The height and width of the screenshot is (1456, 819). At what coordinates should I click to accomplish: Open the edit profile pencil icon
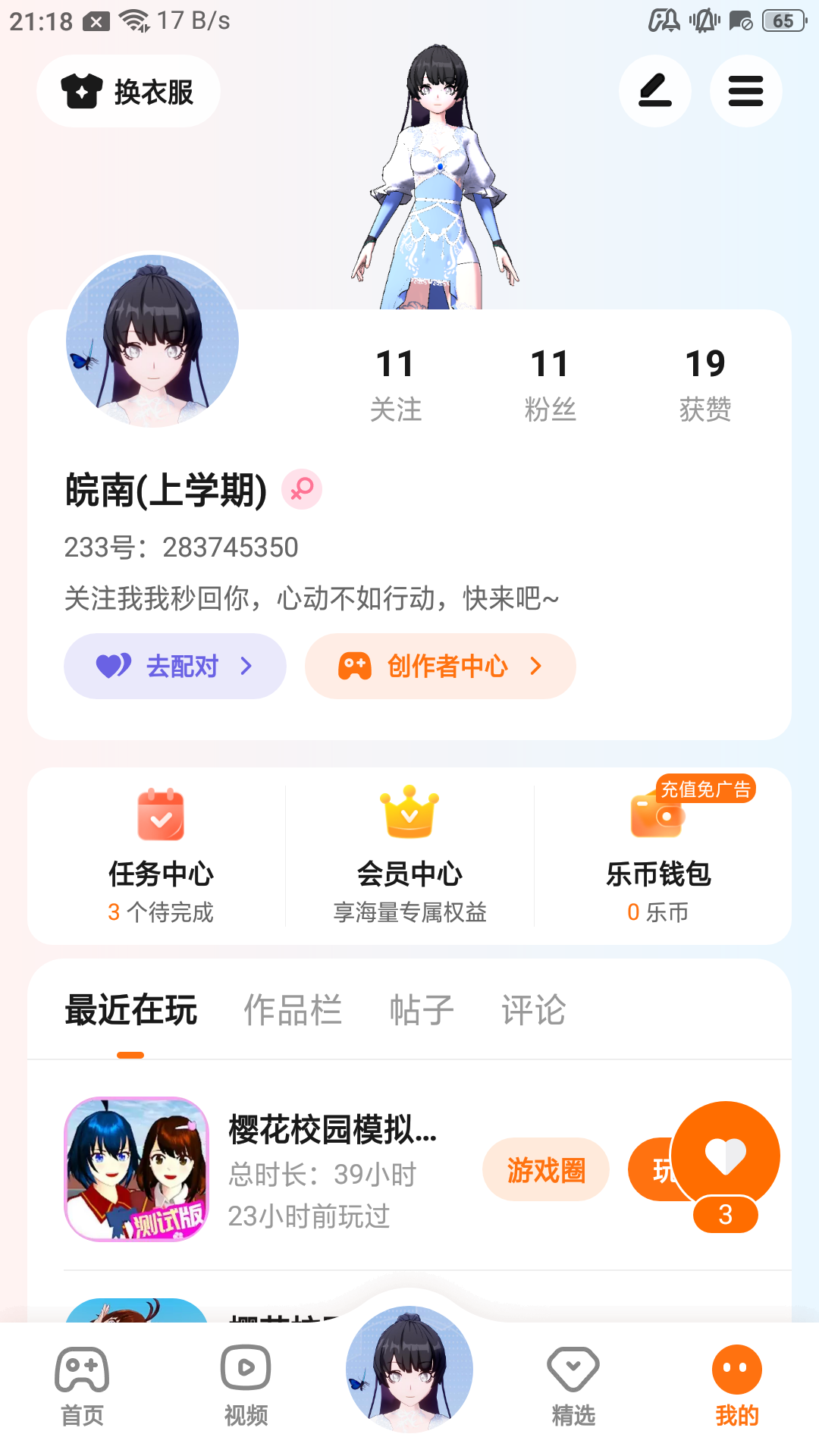tap(655, 91)
